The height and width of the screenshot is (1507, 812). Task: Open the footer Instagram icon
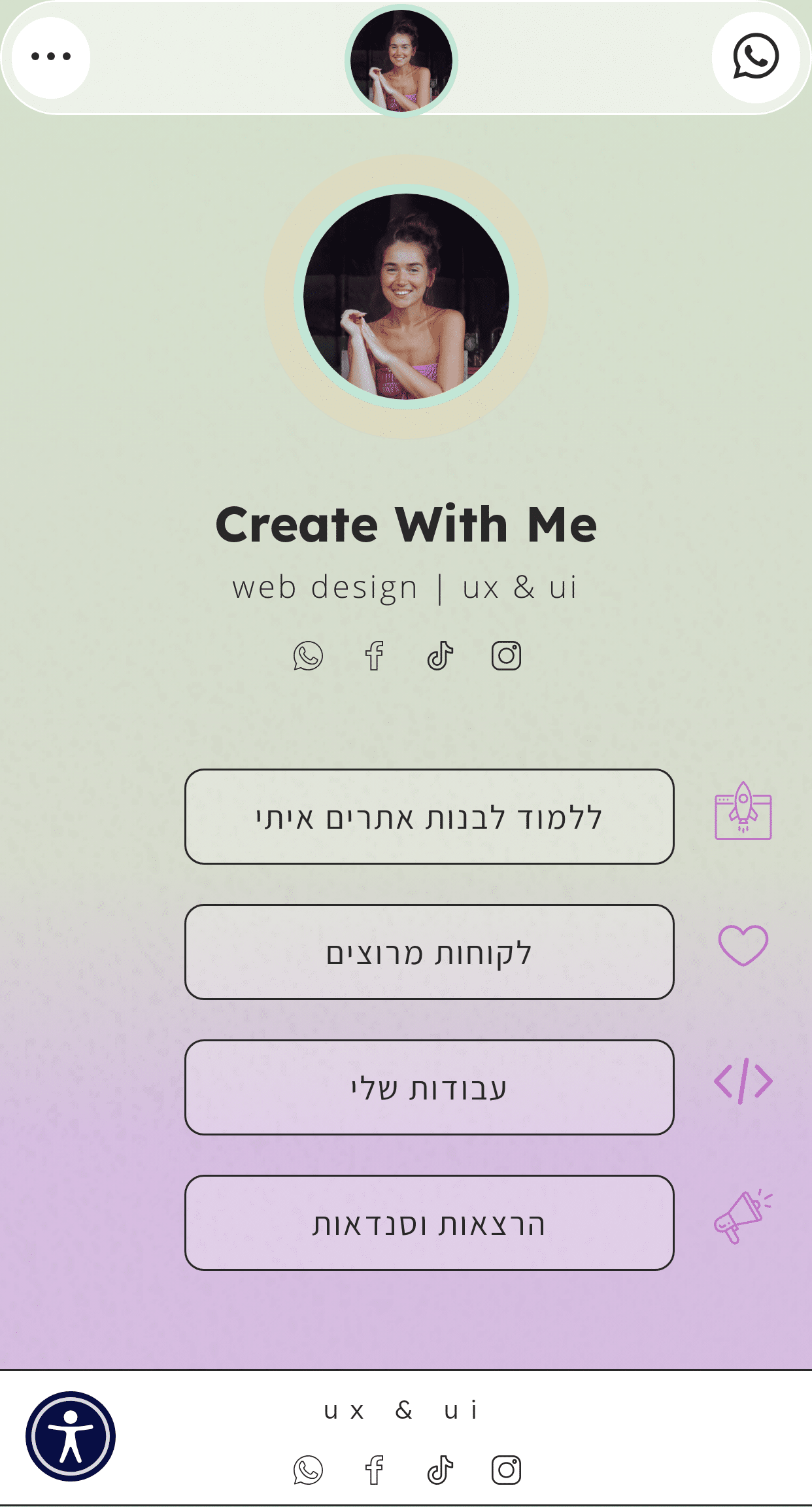[x=506, y=1470]
